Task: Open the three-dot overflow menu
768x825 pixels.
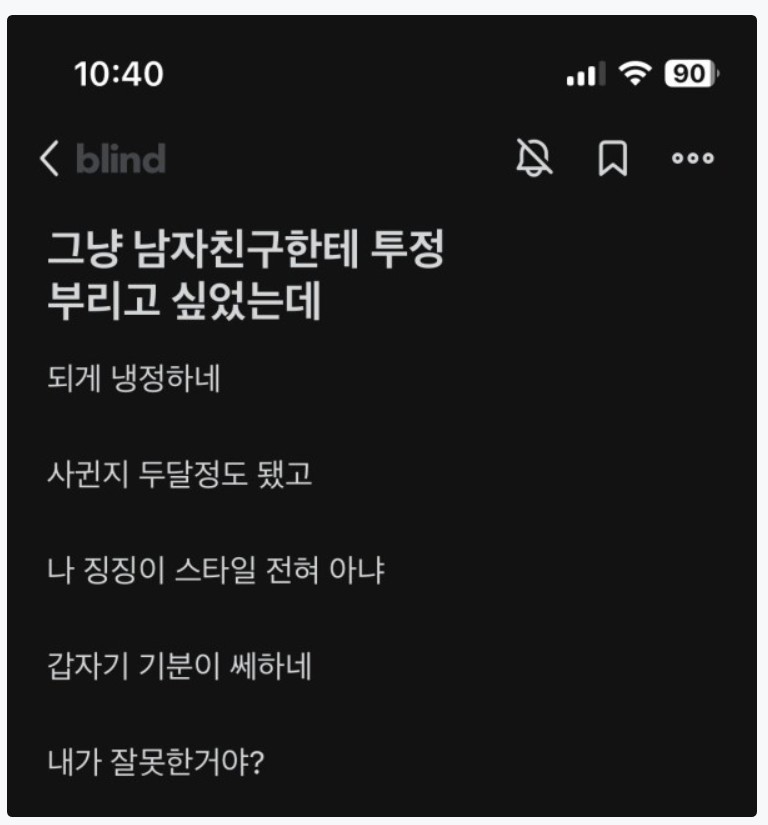Action: click(x=692, y=158)
